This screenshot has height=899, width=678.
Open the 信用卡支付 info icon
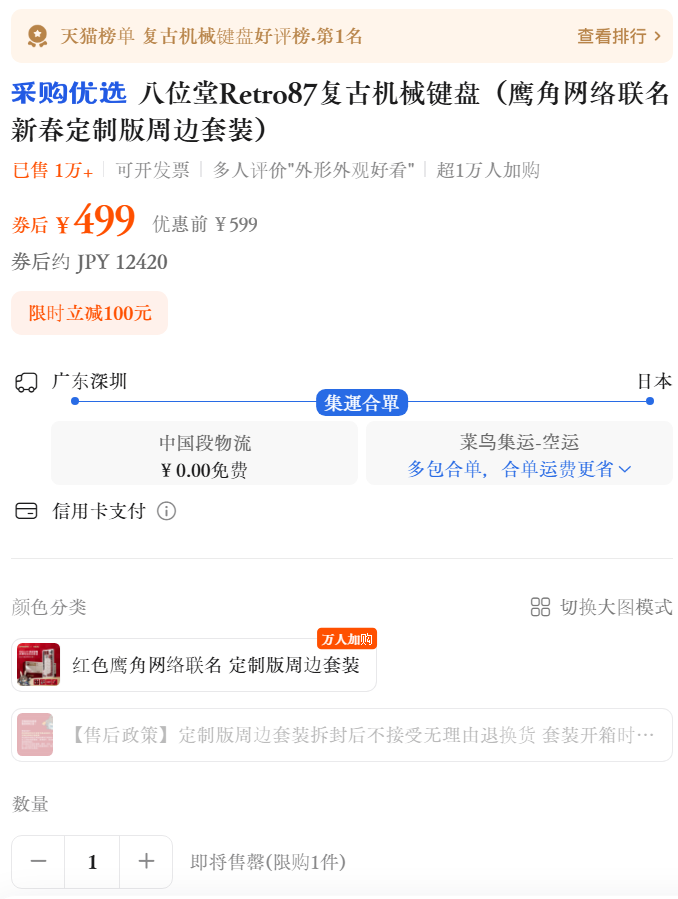point(167,511)
